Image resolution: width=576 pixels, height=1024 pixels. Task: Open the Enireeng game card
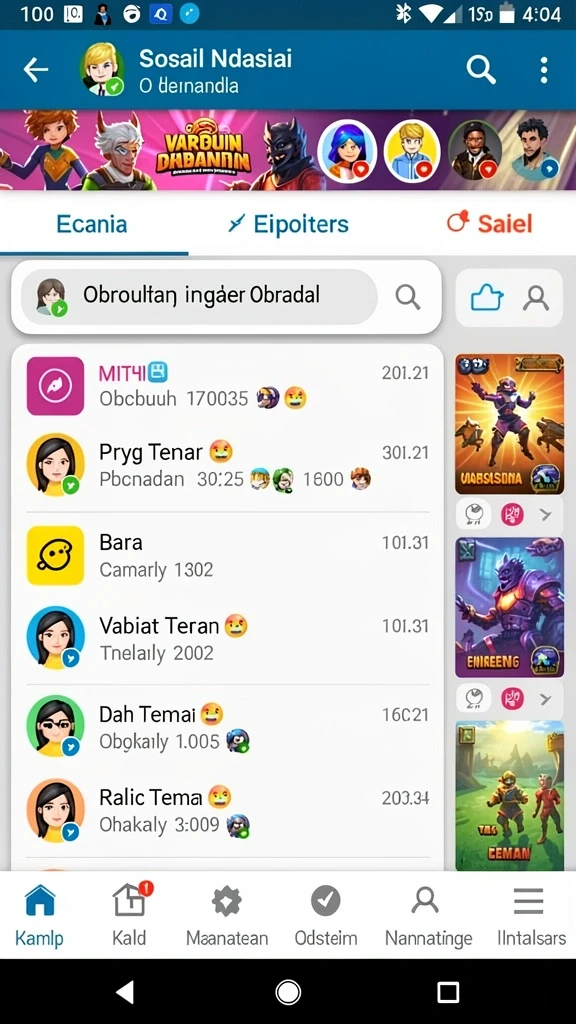click(509, 607)
